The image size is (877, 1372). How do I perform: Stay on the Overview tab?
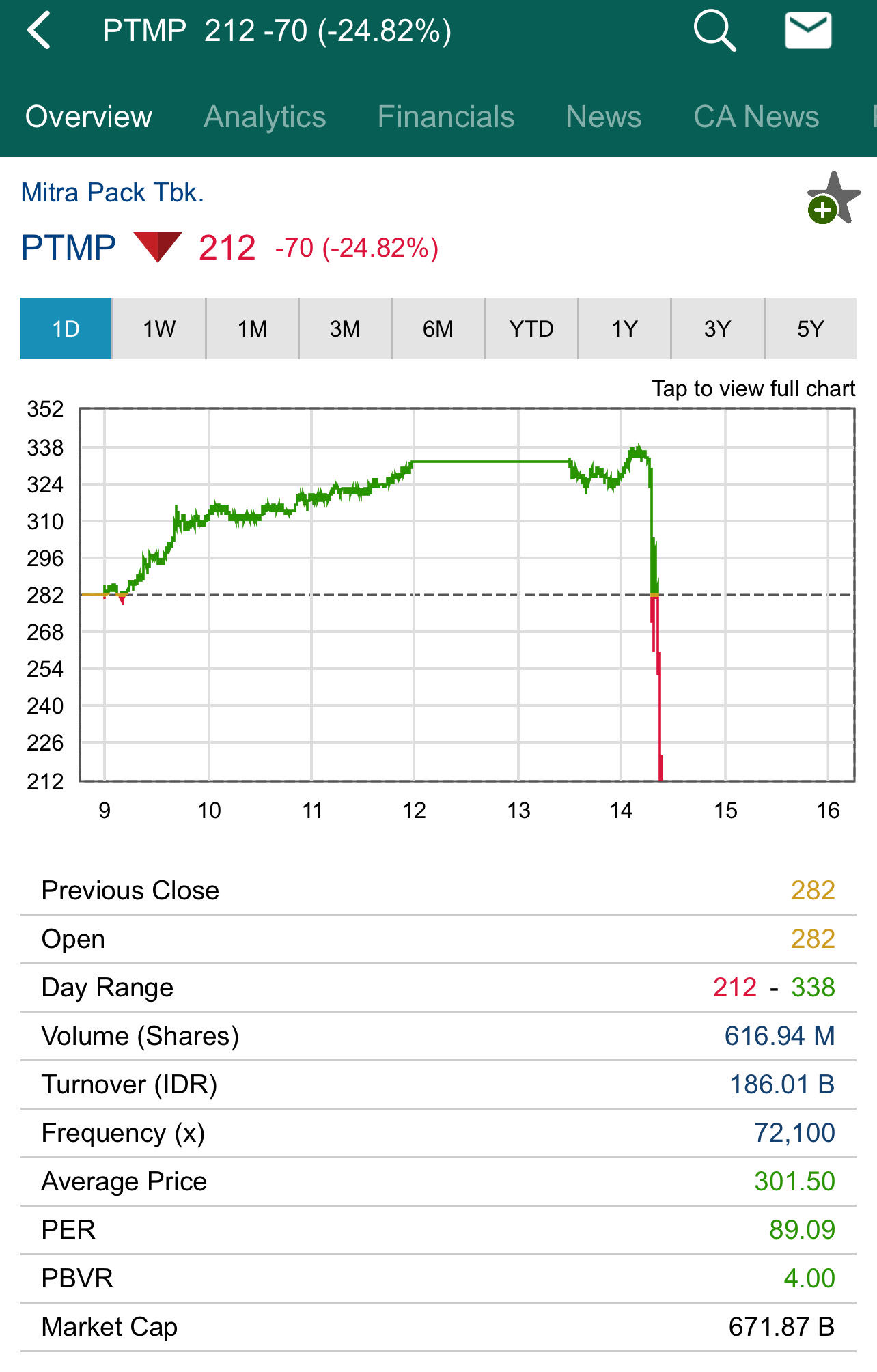(89, 117)
